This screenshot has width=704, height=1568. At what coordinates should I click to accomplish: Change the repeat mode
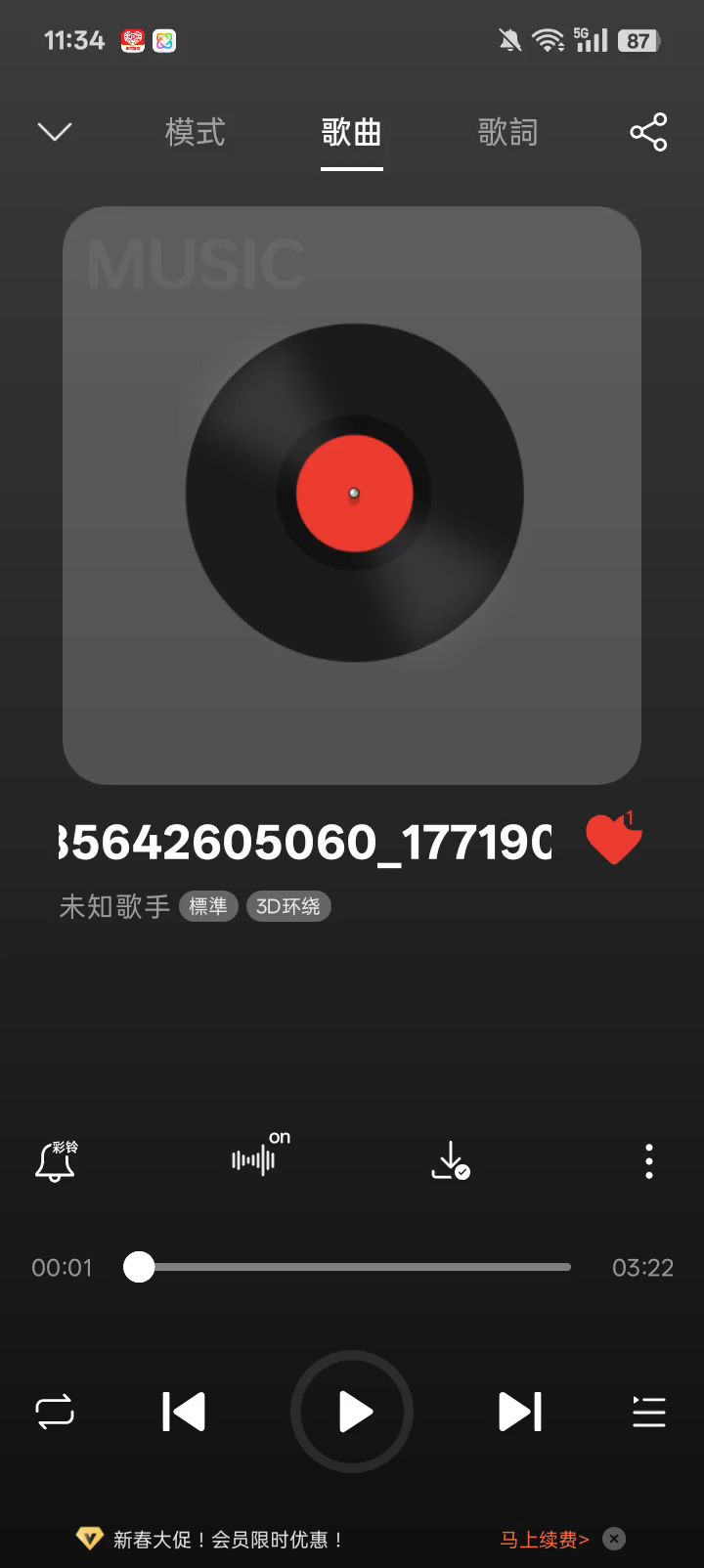pyautogui.click(x=55, y=1412)
